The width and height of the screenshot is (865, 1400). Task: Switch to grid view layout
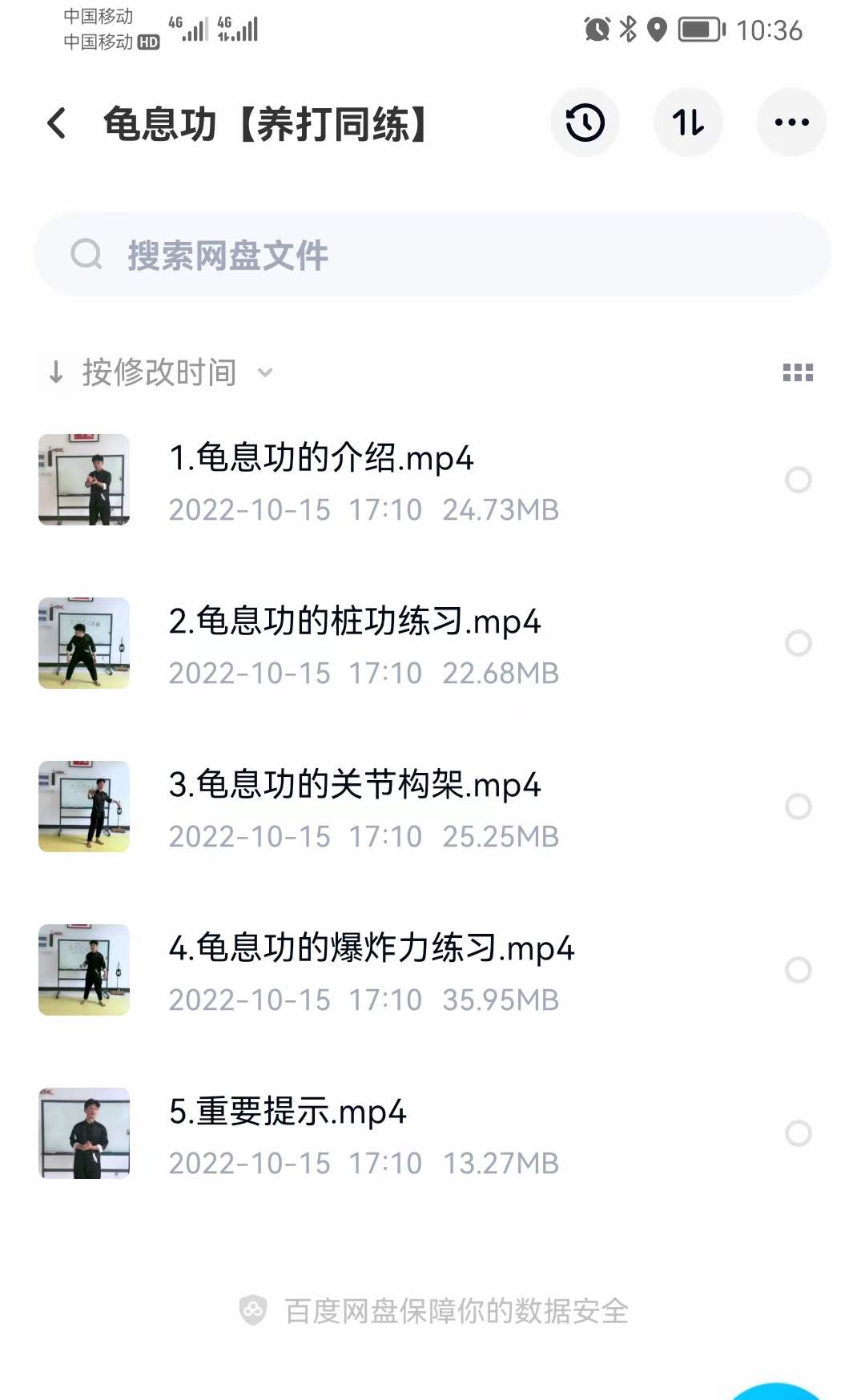(x=798, y=372)
